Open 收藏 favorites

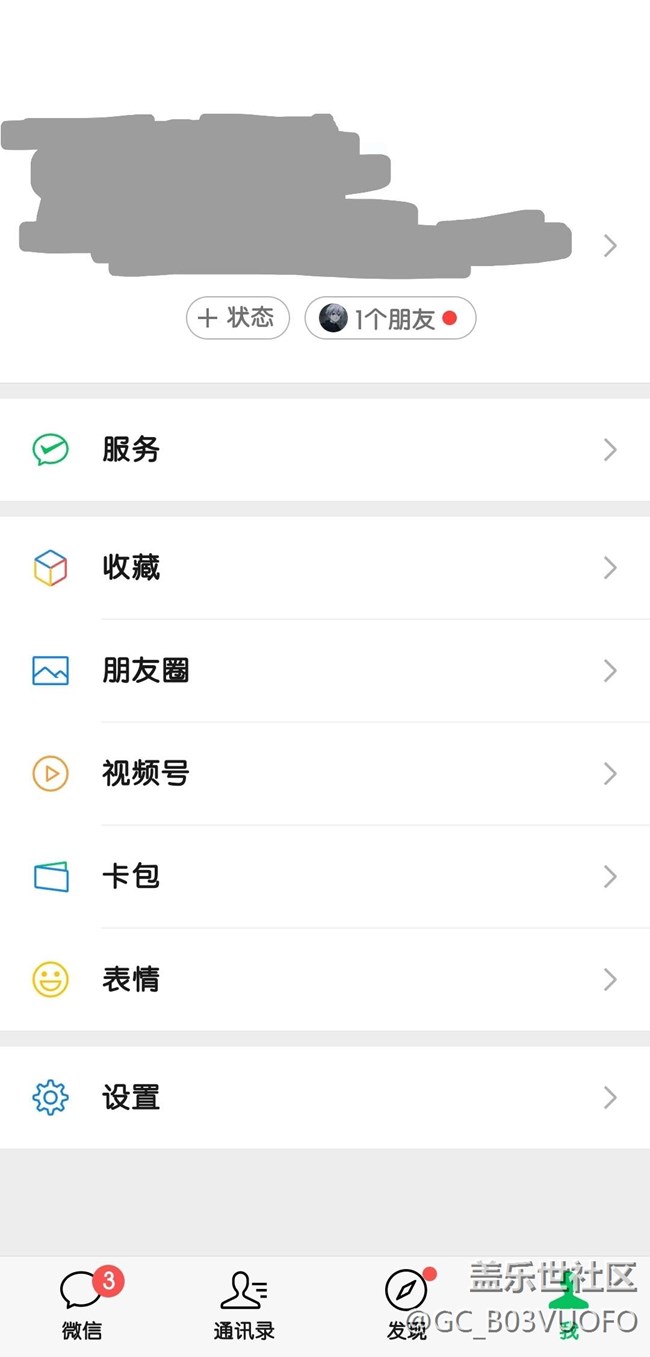(325, 568)
